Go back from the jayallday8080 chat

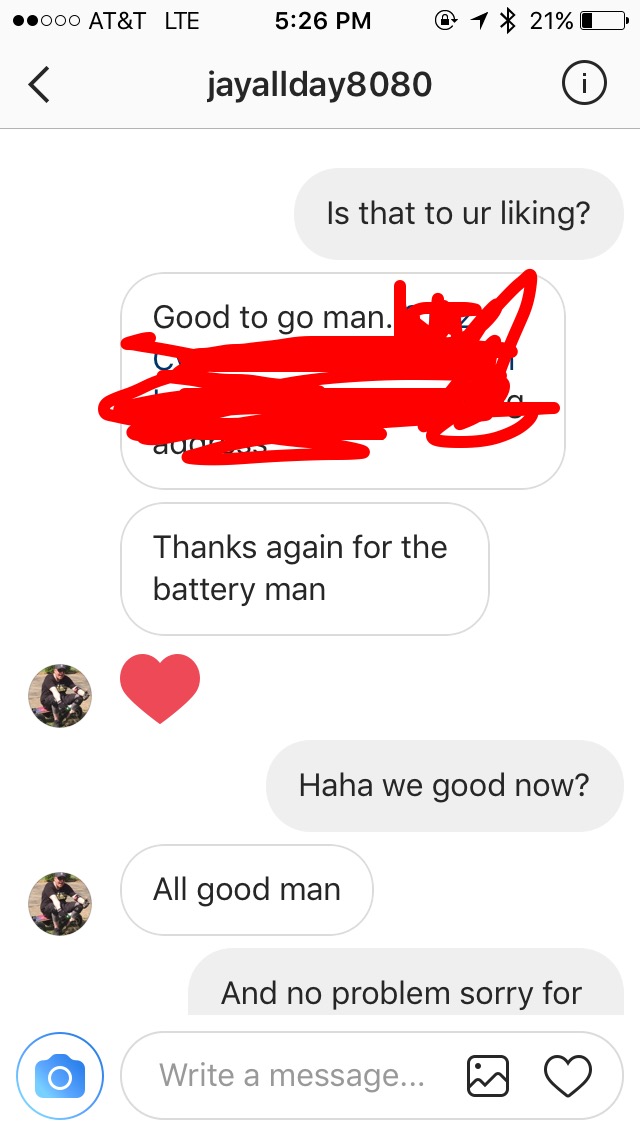coord(39,84)
